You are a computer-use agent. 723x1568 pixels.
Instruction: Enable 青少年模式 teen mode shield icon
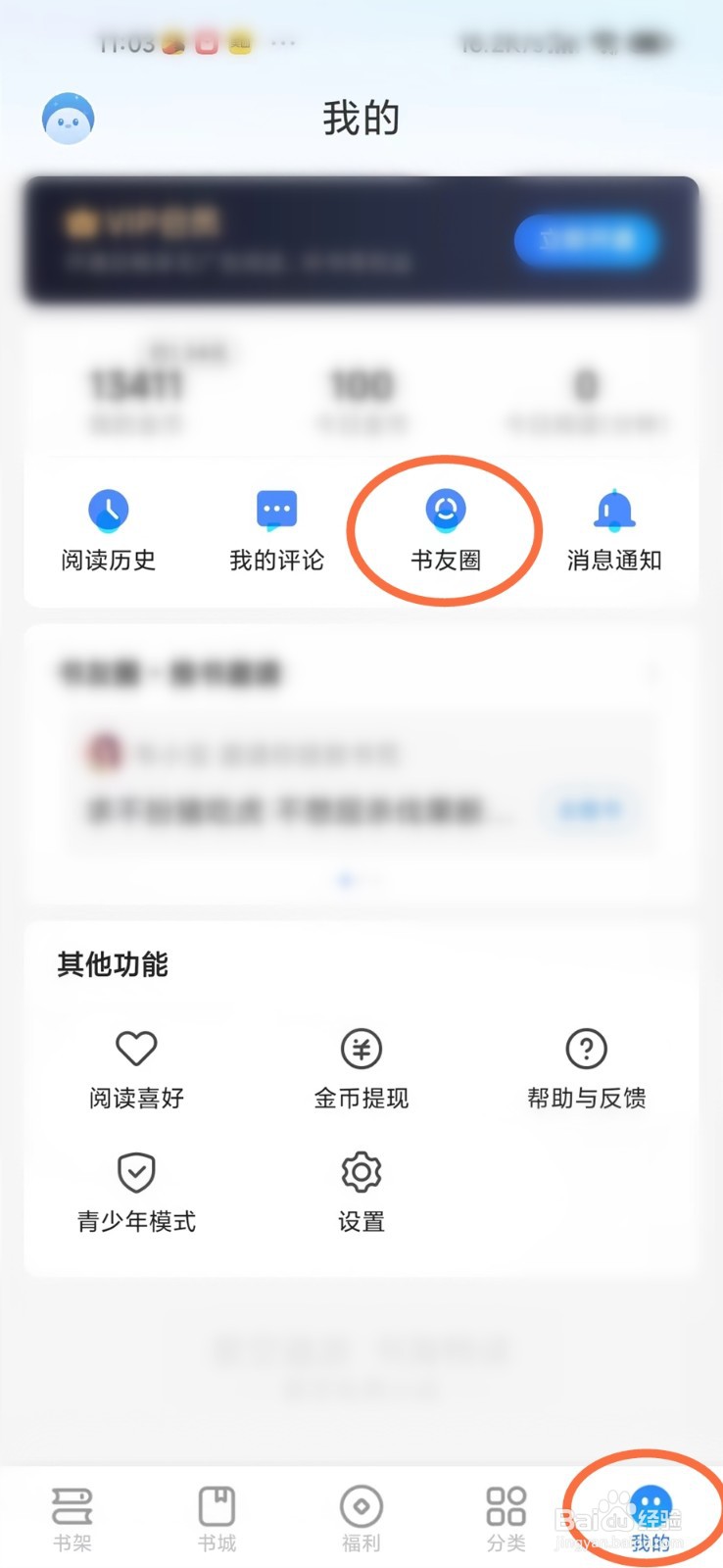coord(135,1172)
